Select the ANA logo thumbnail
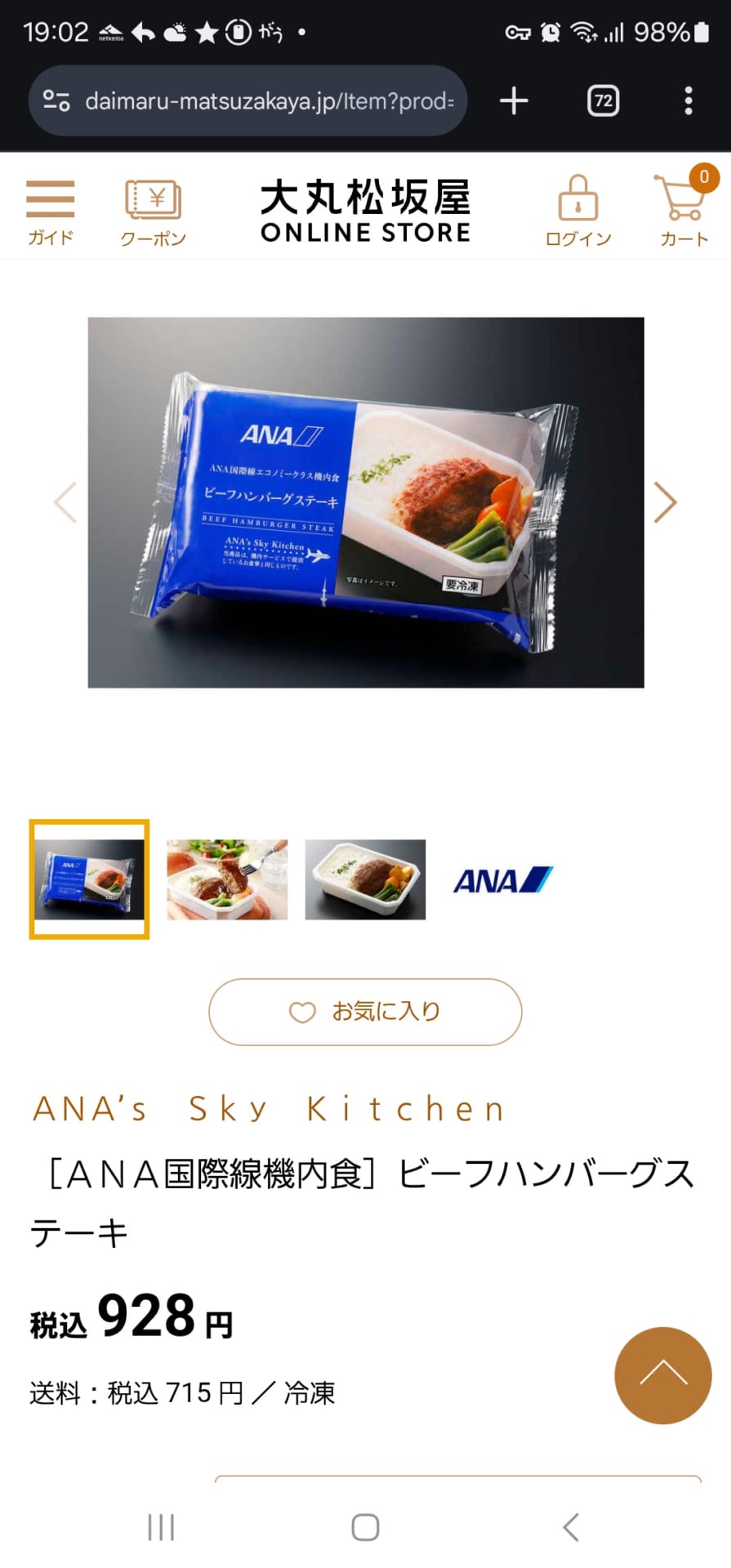 (x=502, y=880)
